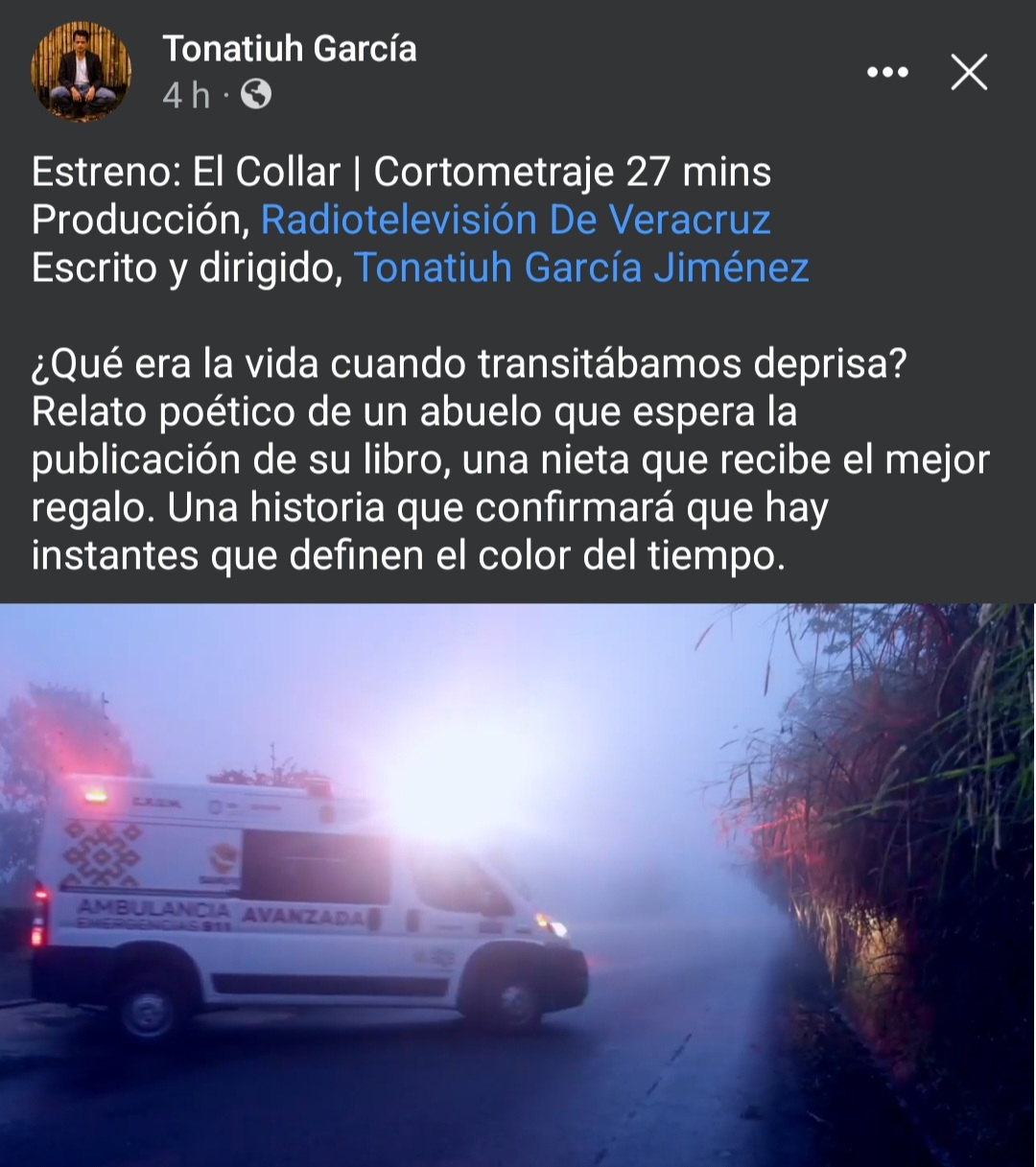This screenshot has height=1167, width=1036.
Task: View the ambulance photo in the post
Action: click(518, 884)
